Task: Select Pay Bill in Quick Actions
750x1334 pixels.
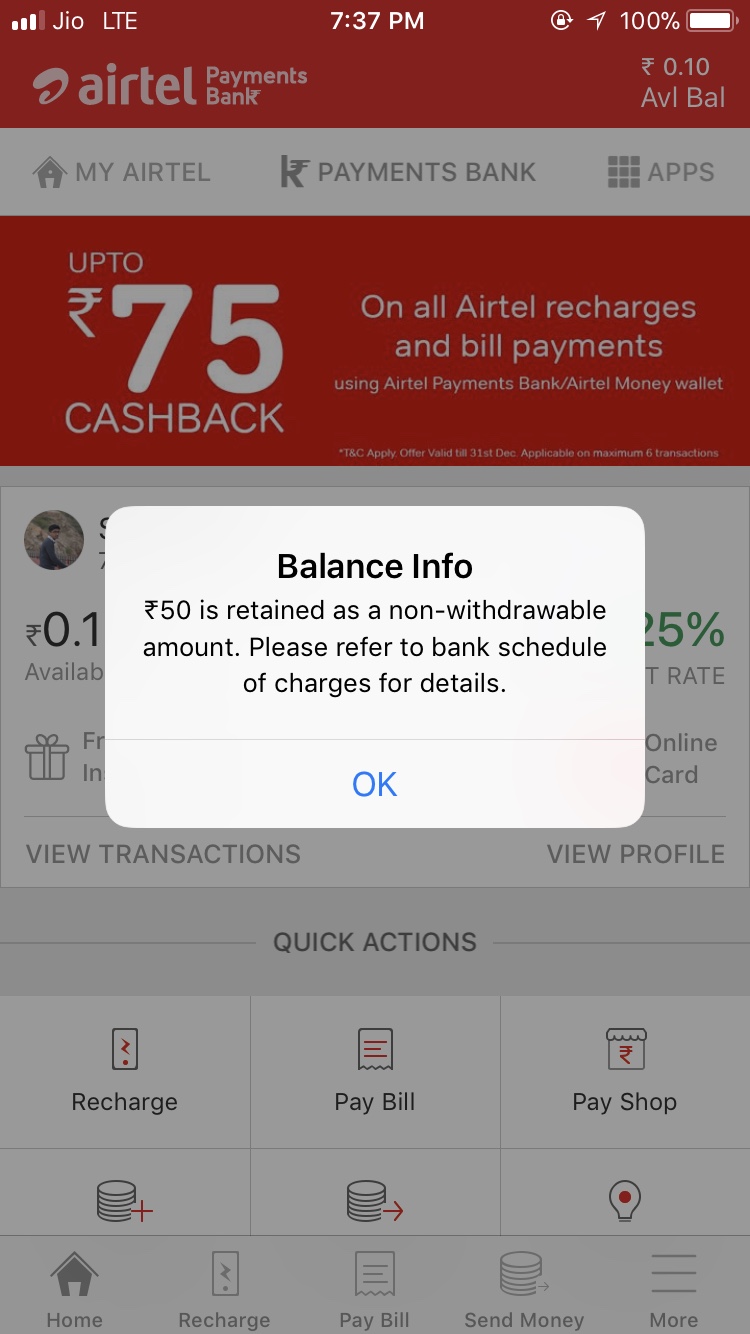Action: click(375, 1070)
